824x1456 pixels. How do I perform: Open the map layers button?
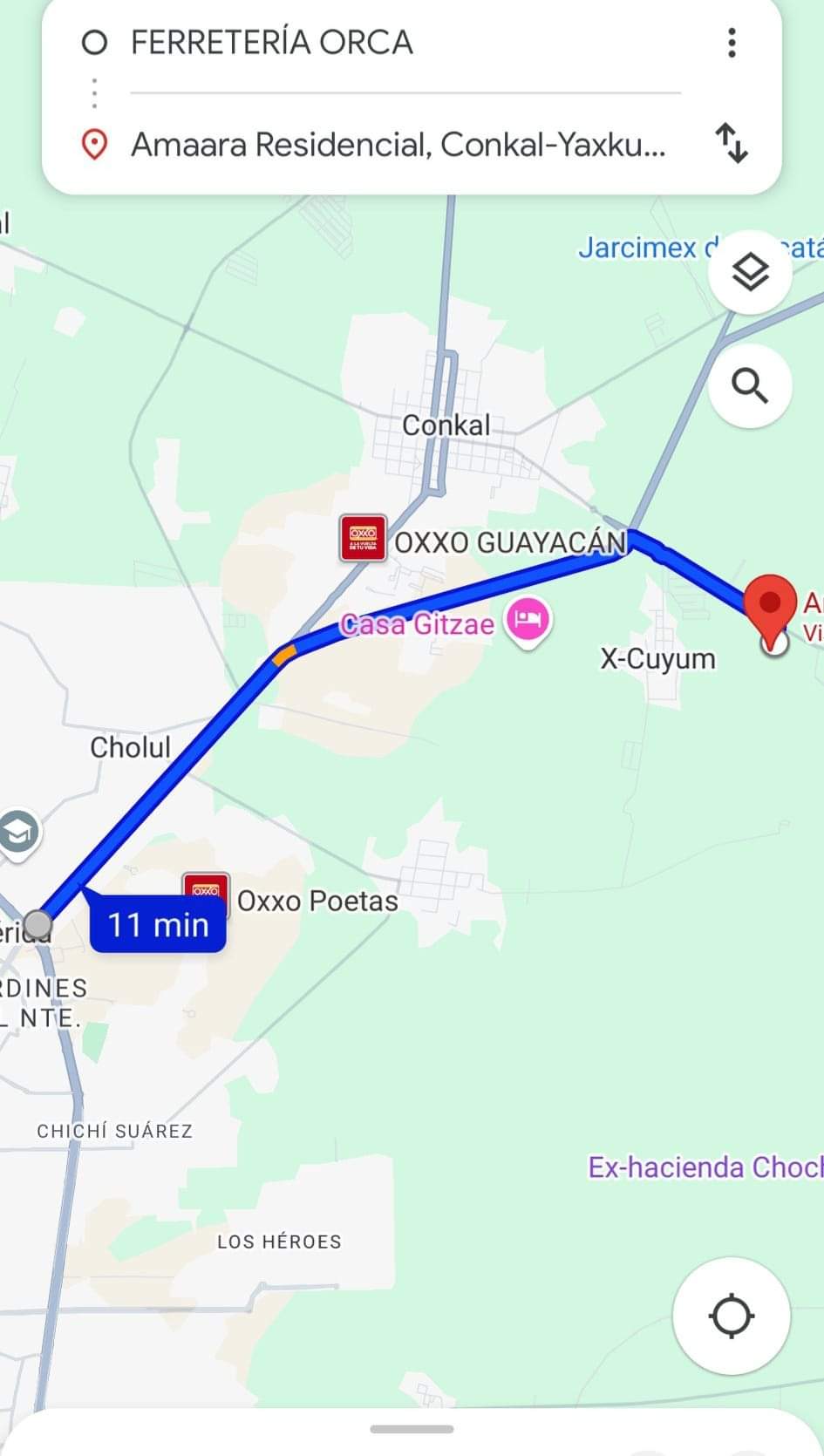tap(750, 274)
